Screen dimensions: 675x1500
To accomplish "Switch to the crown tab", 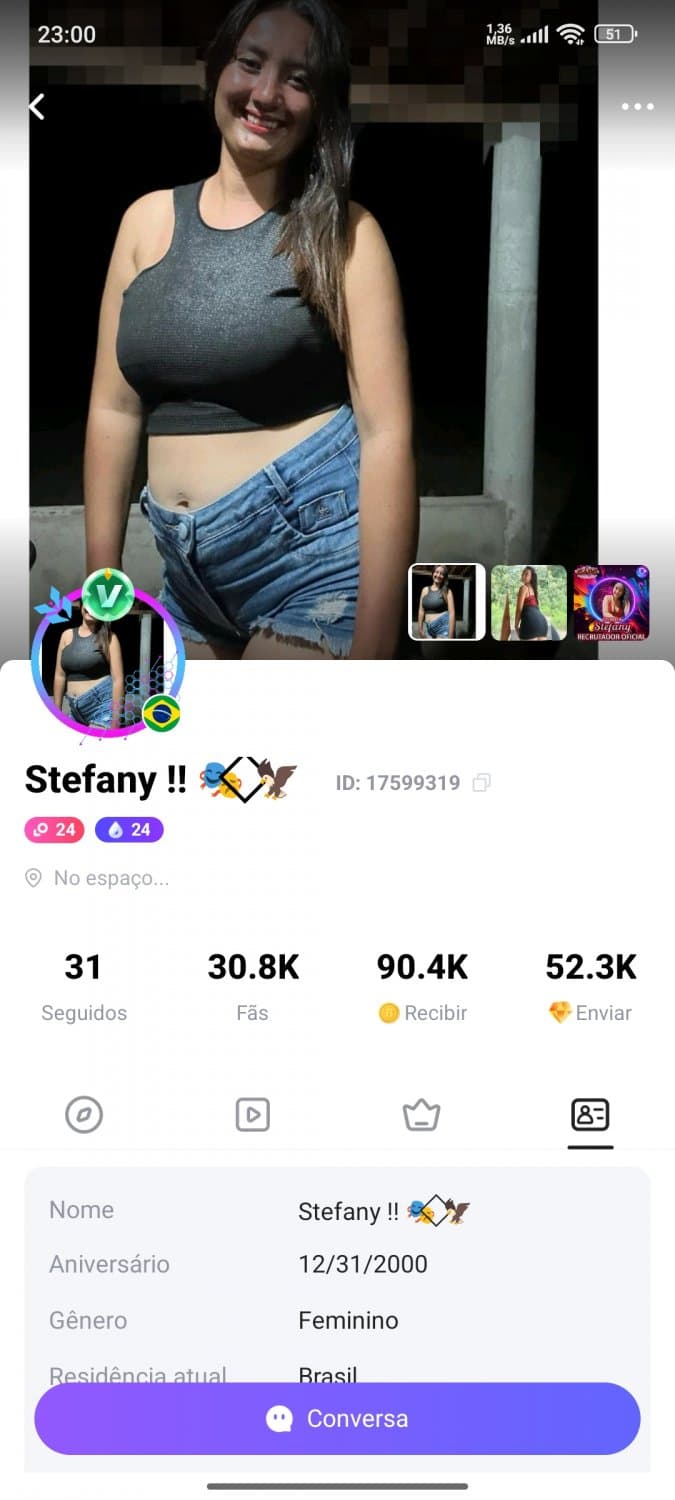I will pos(421,1114).
